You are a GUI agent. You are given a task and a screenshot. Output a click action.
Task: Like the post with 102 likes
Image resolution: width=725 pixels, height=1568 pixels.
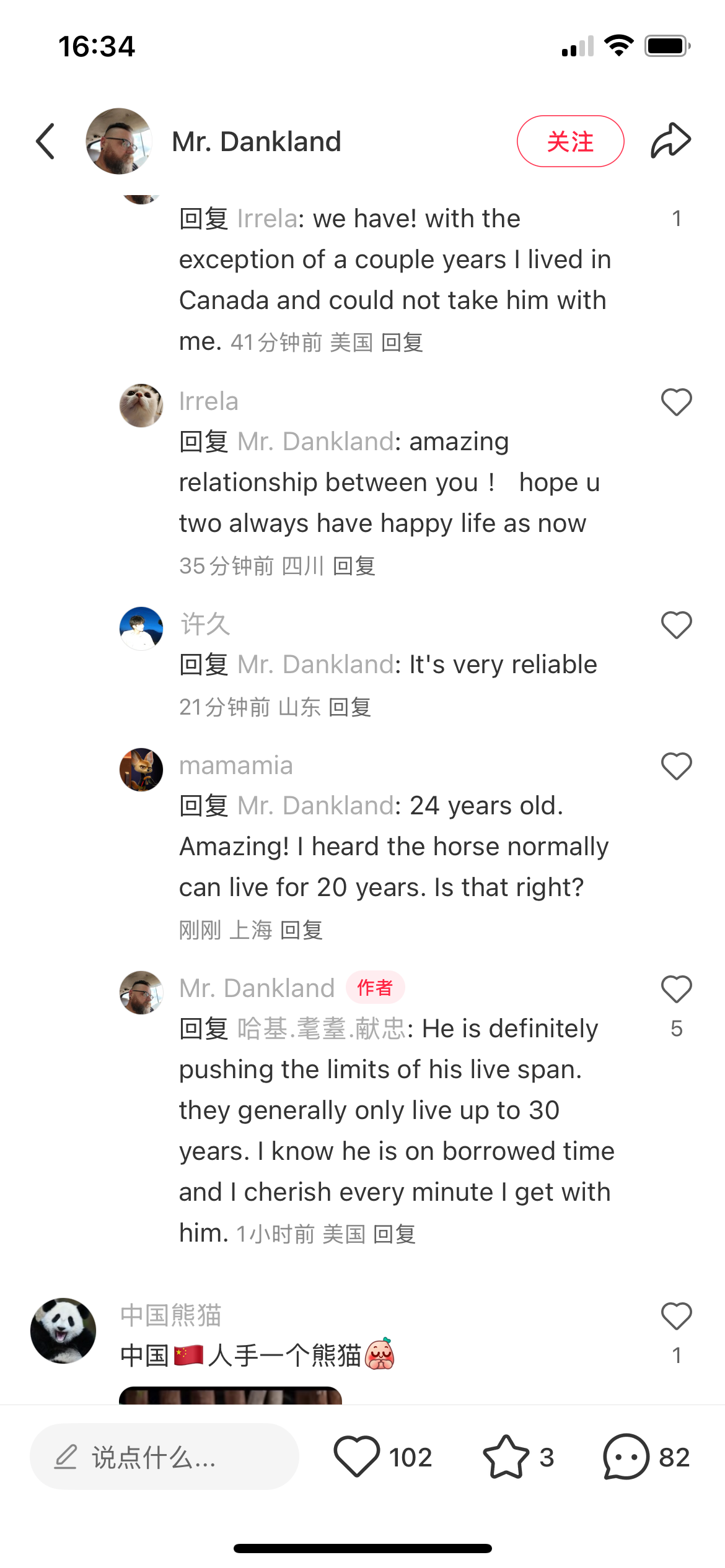click(357, 1457)
